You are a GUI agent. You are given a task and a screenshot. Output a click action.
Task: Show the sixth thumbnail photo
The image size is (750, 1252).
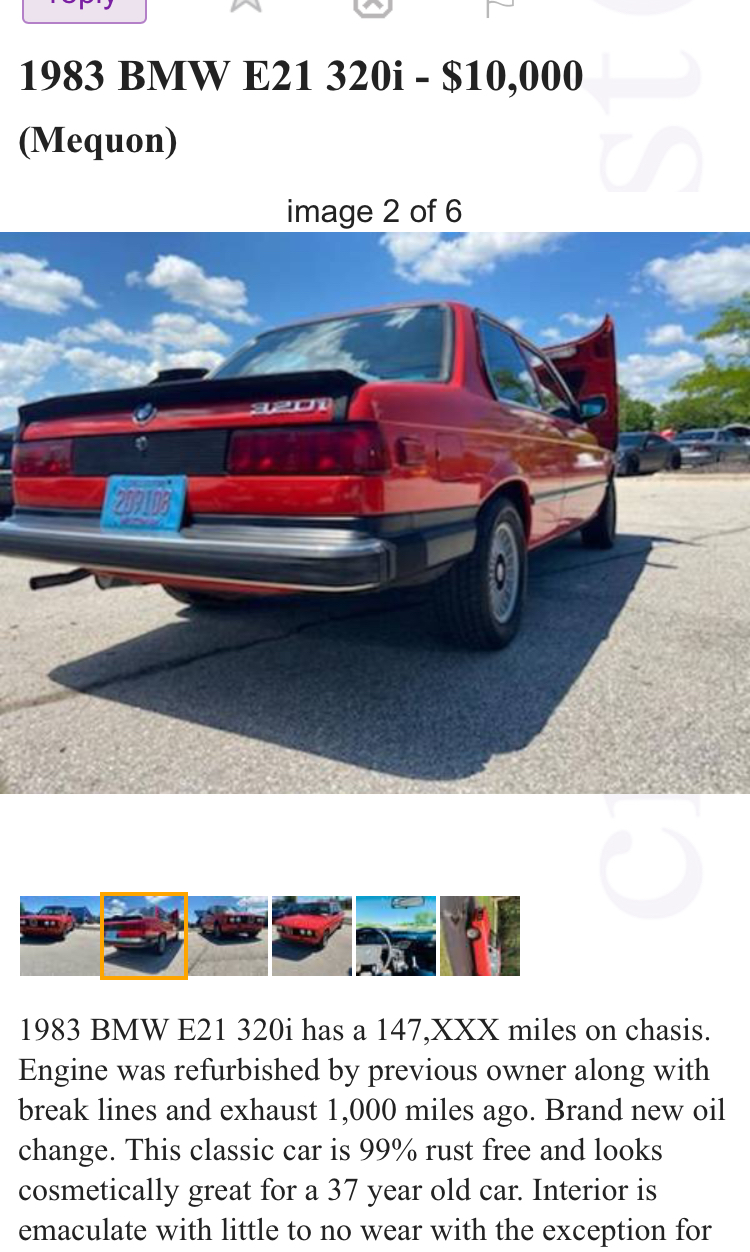(x=480, y=936)
